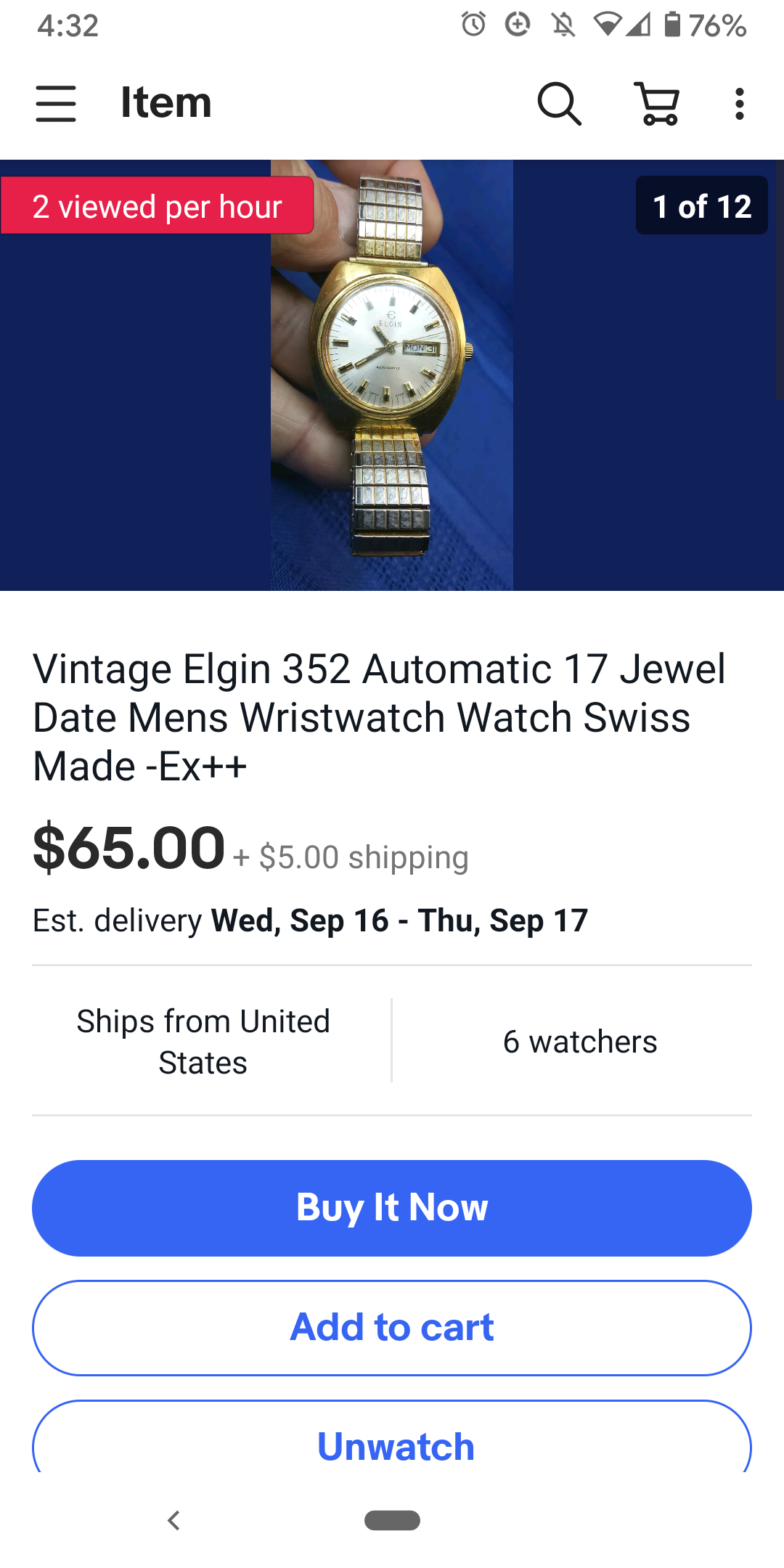This screenshot has height=1568, width=784.
Task: Open the shopping cart
Action: [x=657, y=103]
